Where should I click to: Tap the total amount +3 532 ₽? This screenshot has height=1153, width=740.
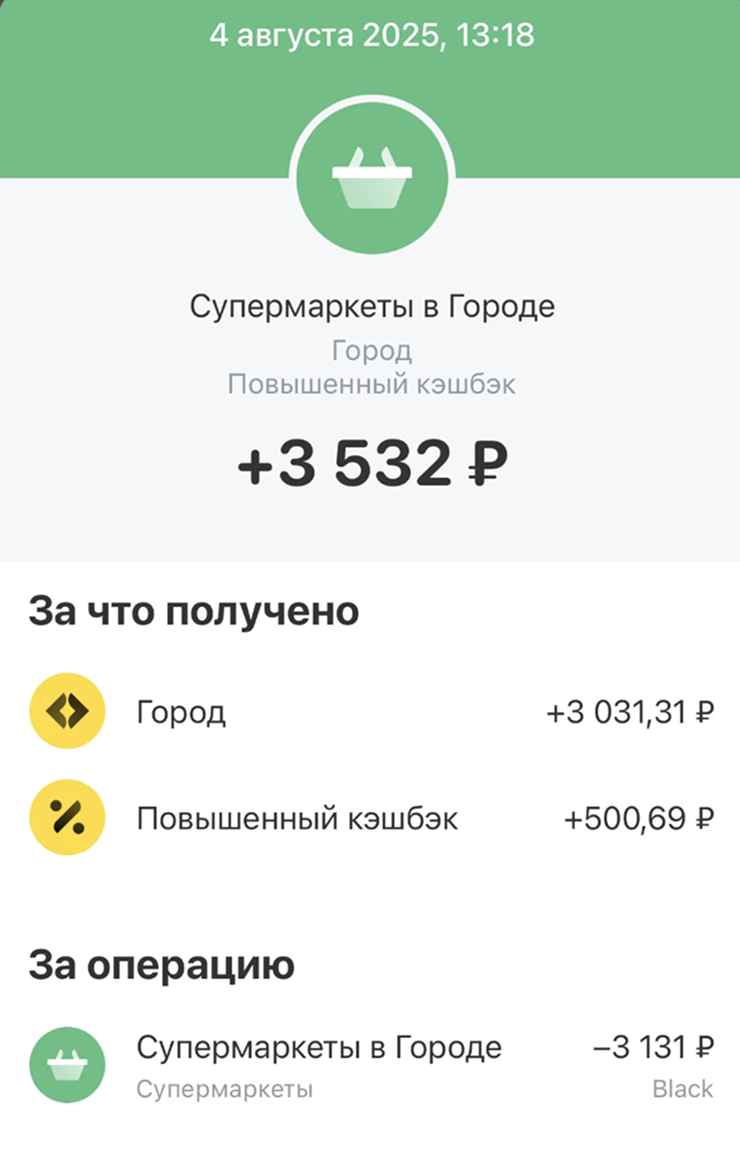[371, 461]
